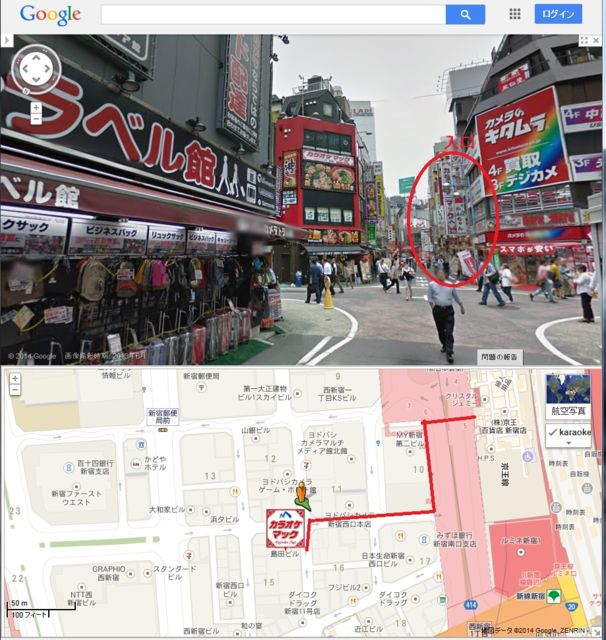Collapse the side panel with the arrow
The height and width of the screenshot is (640, 606).
point(7,41)
